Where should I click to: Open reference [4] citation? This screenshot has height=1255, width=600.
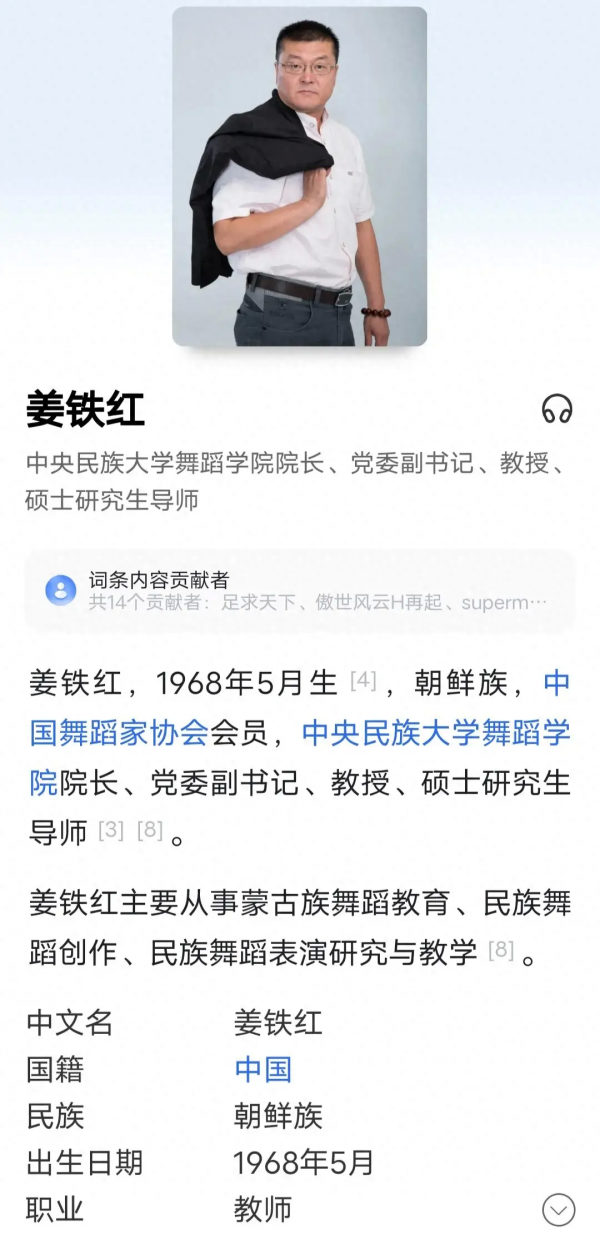click(x=363, y=682)
